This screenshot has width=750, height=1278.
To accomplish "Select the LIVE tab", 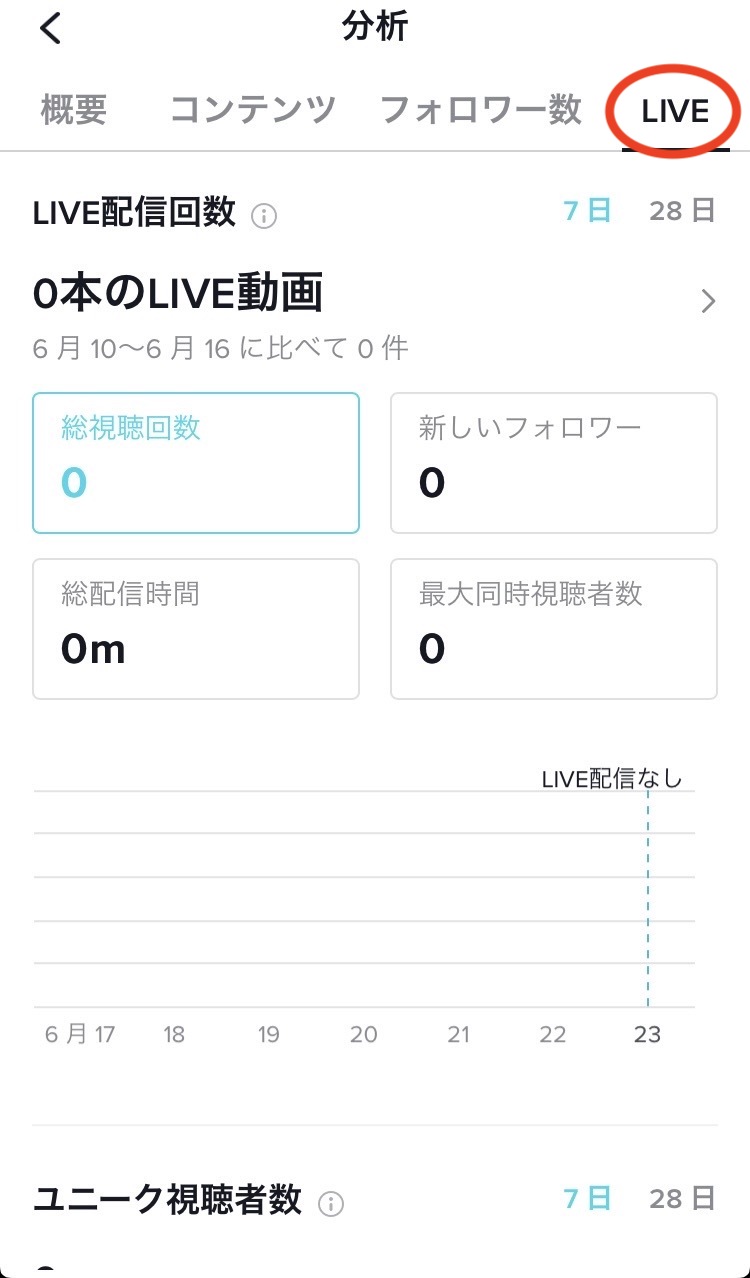I will [x=675, y=111].
